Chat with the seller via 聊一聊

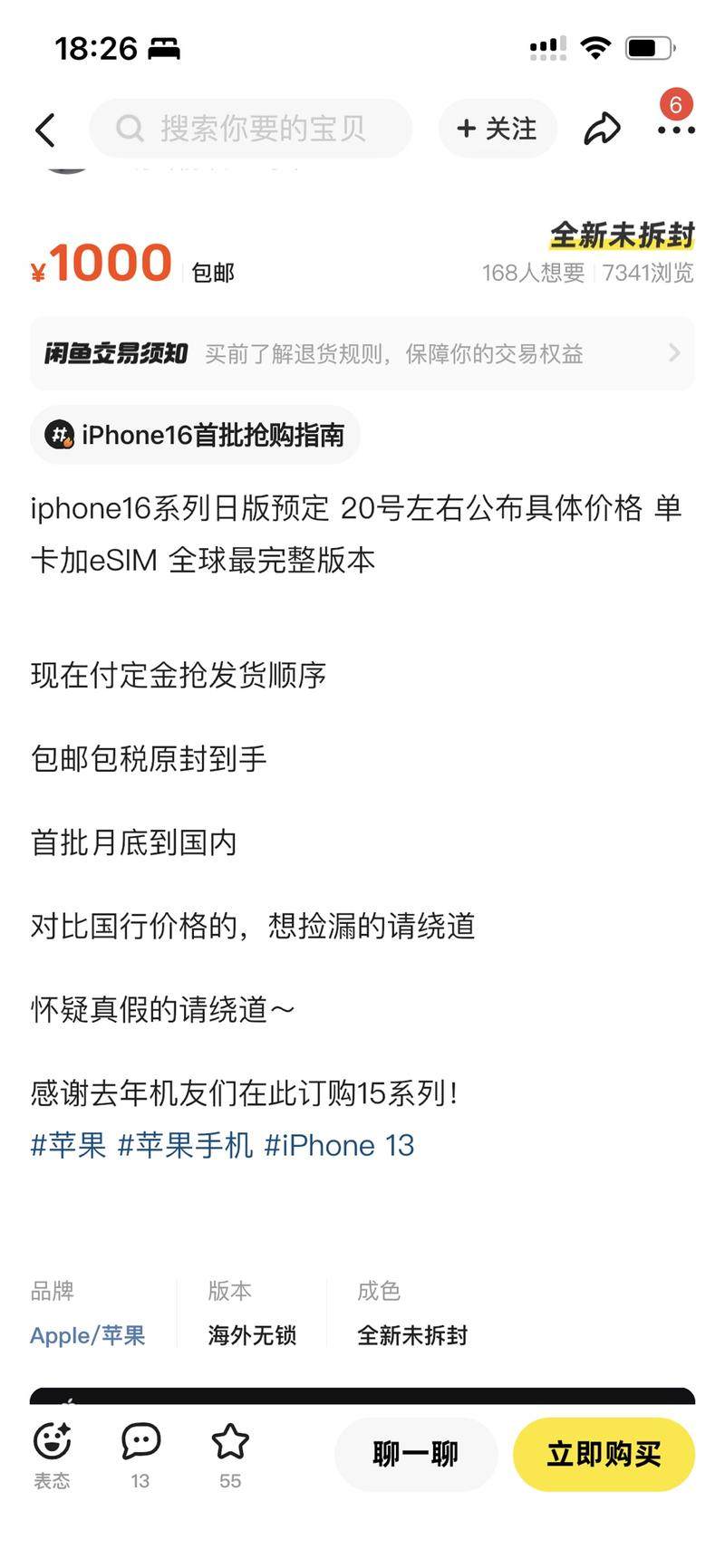(x=415, y=1454)
